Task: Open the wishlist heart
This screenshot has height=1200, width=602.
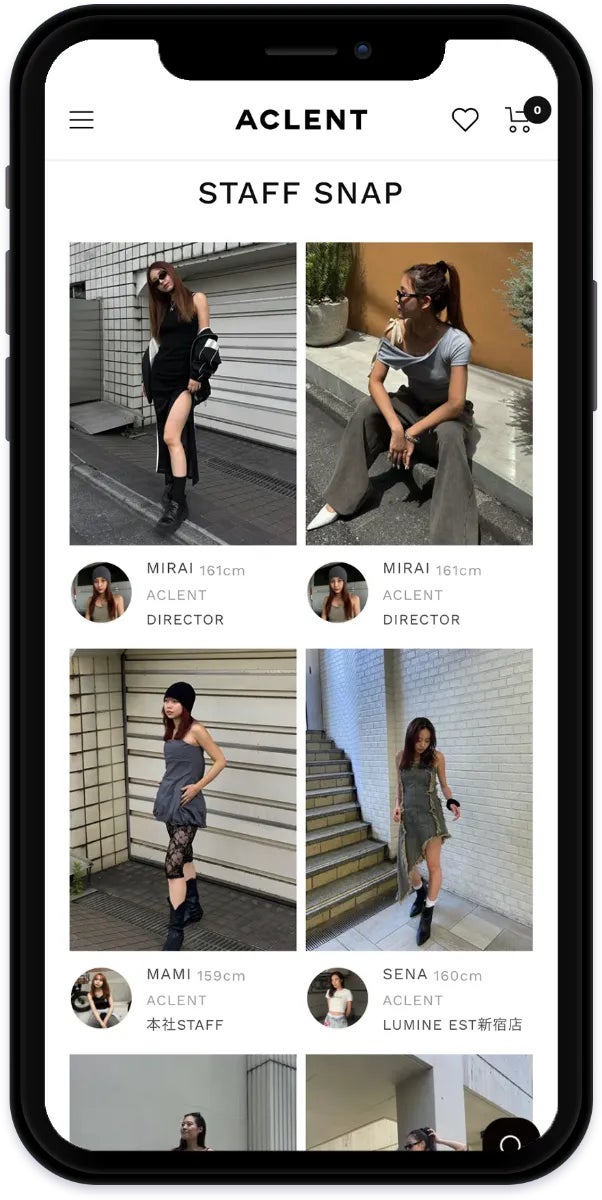Action: (x=465, y=120)
